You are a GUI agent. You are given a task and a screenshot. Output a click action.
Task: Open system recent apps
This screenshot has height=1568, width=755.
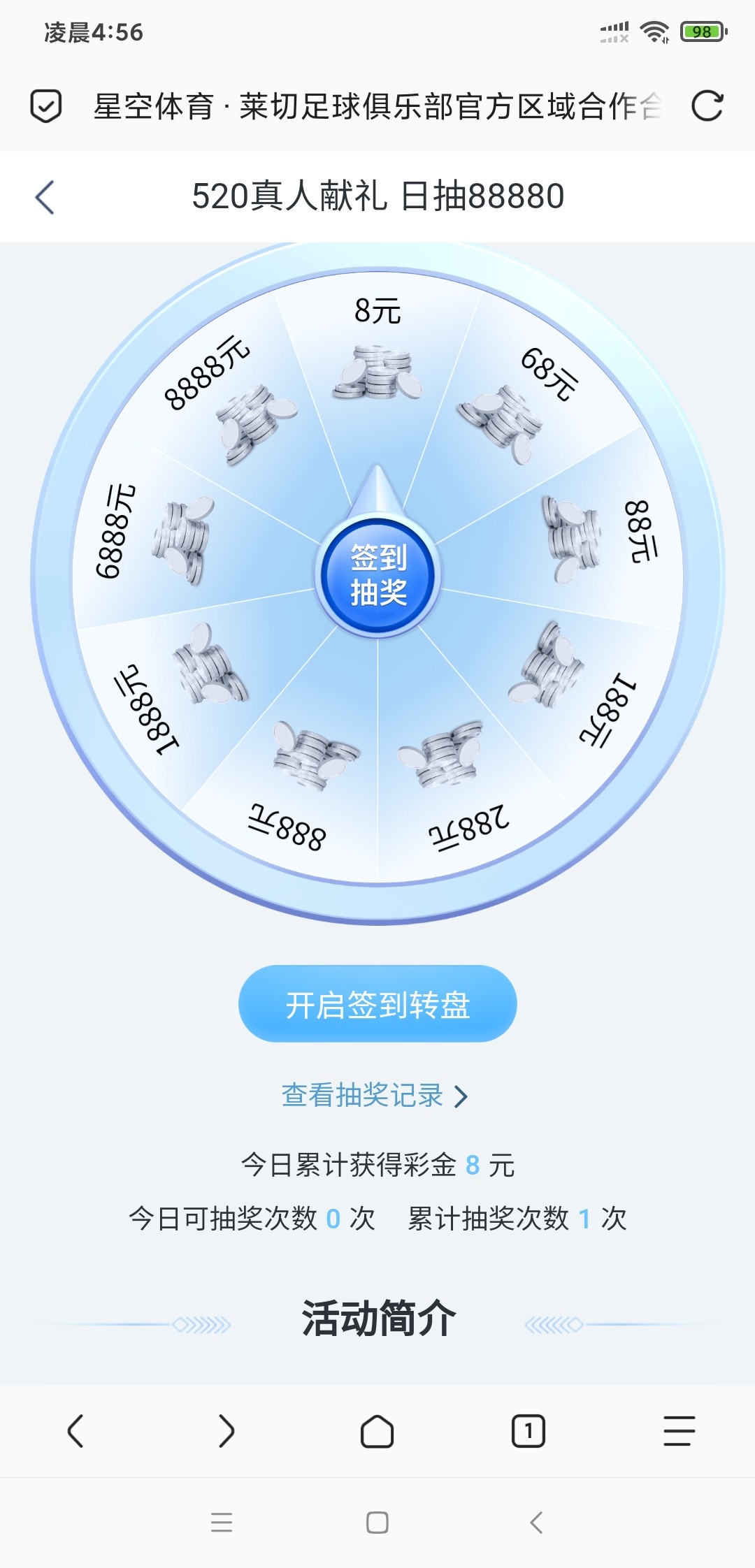click(x=222, y=1523)
